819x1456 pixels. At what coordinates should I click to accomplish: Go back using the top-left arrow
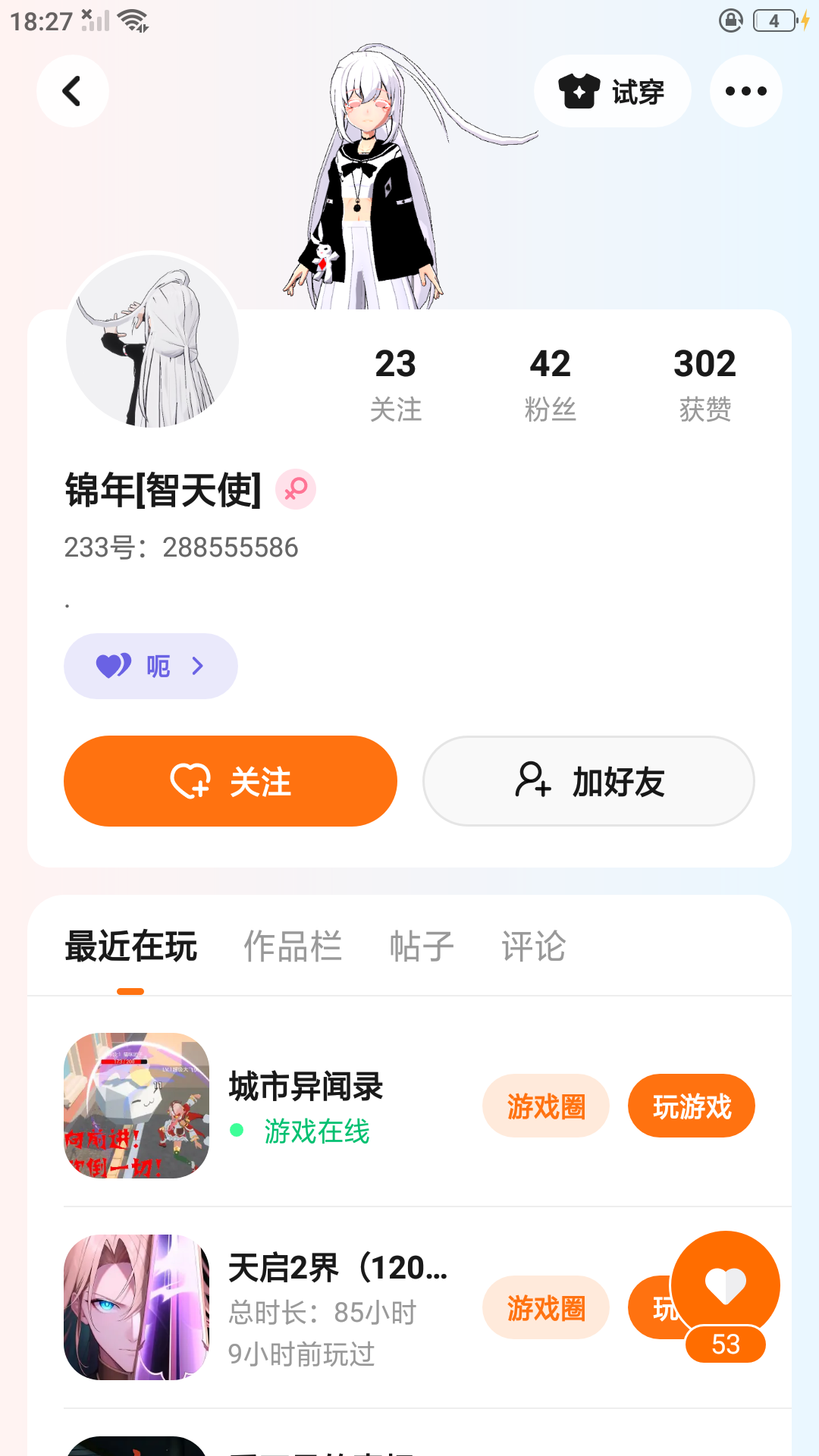tap(72, 91)
